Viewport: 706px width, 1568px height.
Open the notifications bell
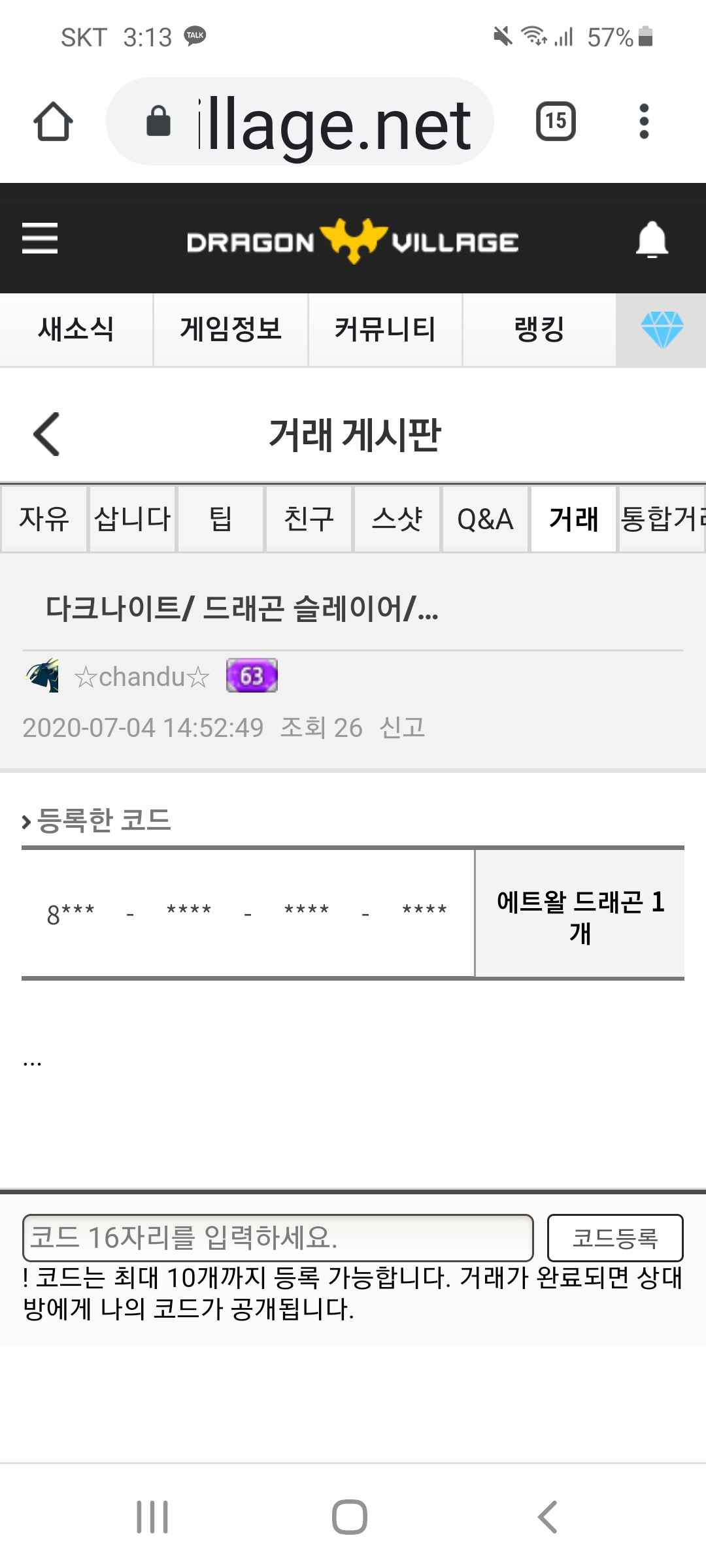coord(652,240)
